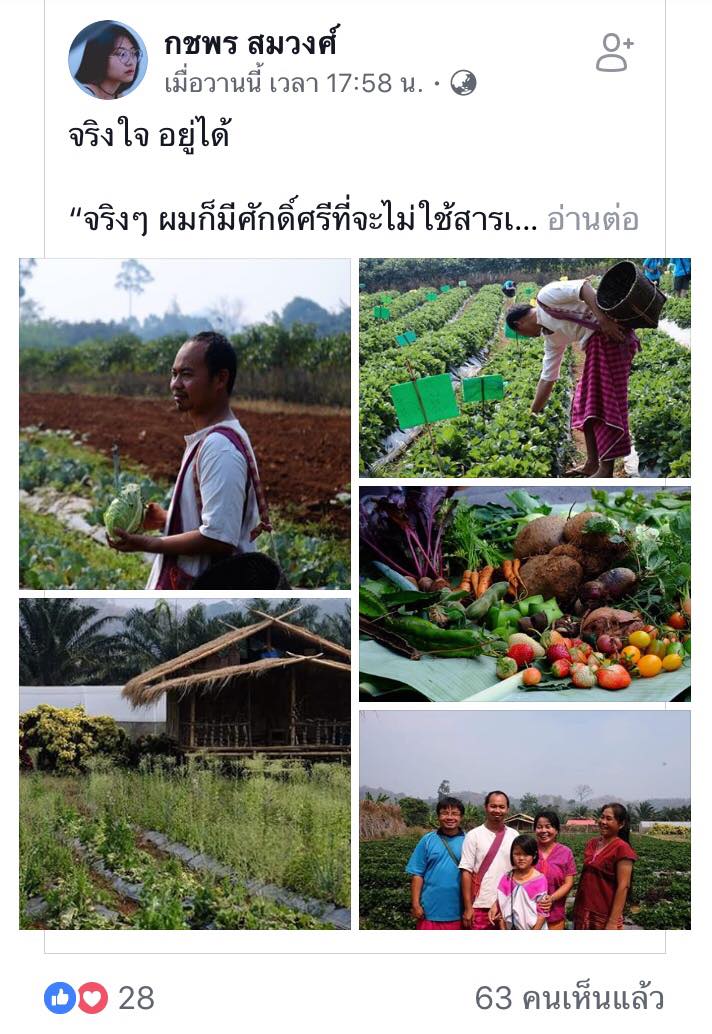Open photo of man holding cabbage
The height and width of the screenshot is (1034, 712).
(185, 424)
